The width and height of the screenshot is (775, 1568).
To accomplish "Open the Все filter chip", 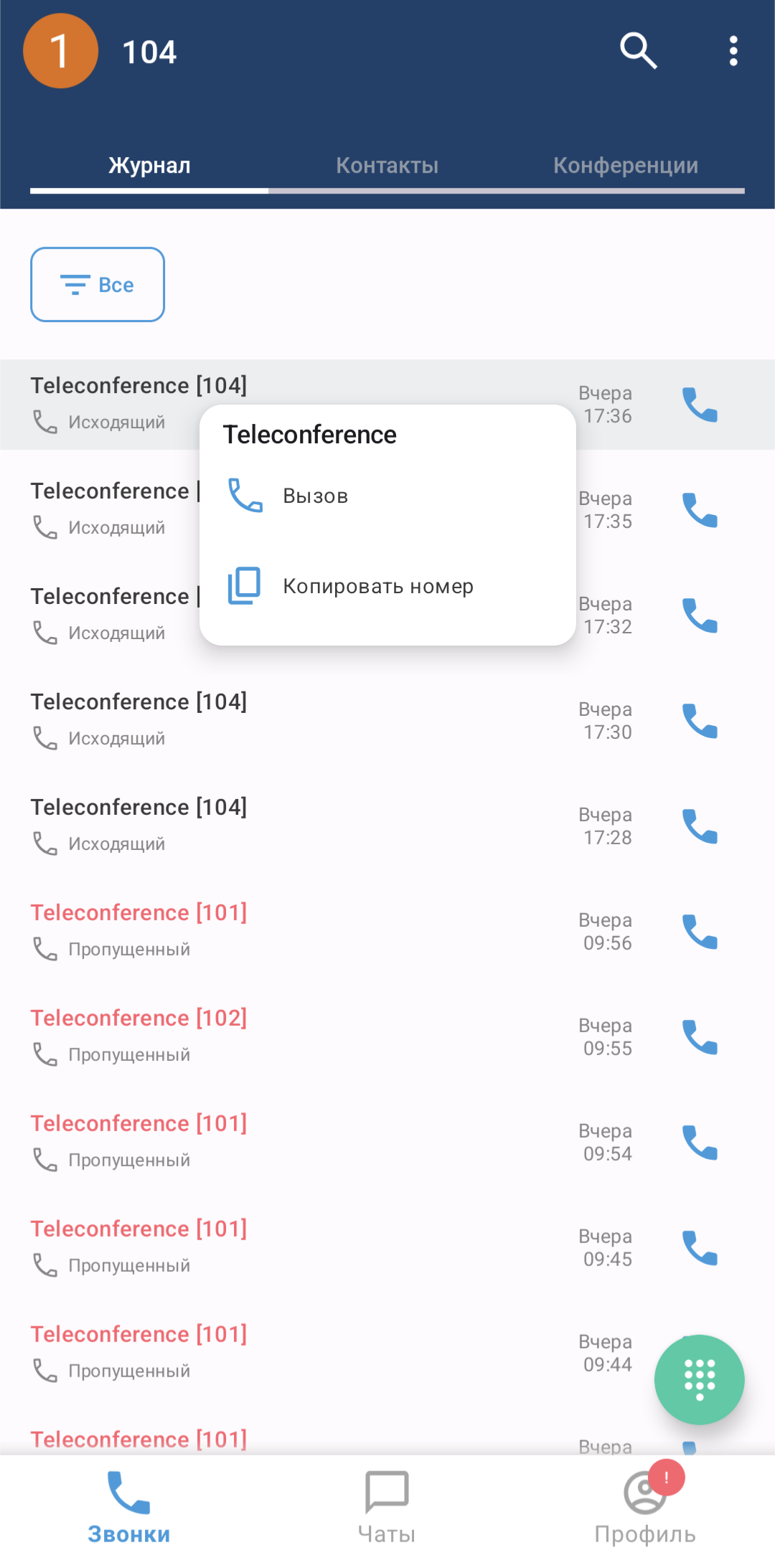I will (98, 285).
